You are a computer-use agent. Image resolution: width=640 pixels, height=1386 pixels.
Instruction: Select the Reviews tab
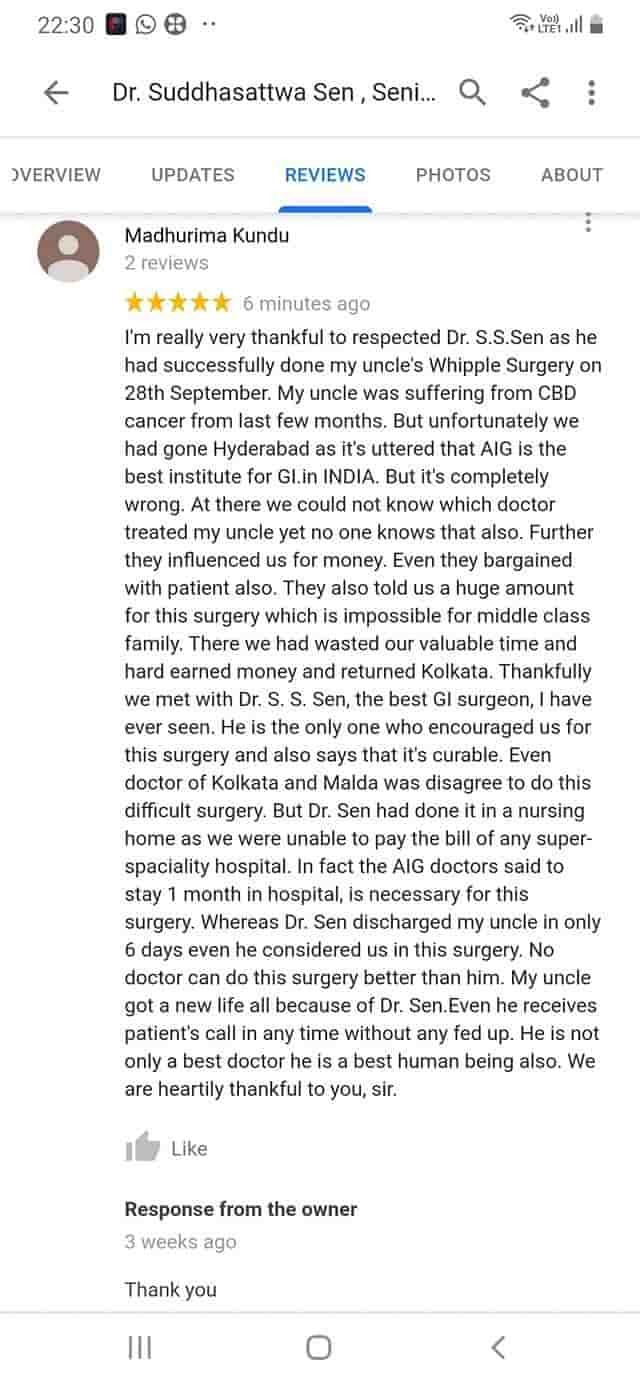point(325,175)
